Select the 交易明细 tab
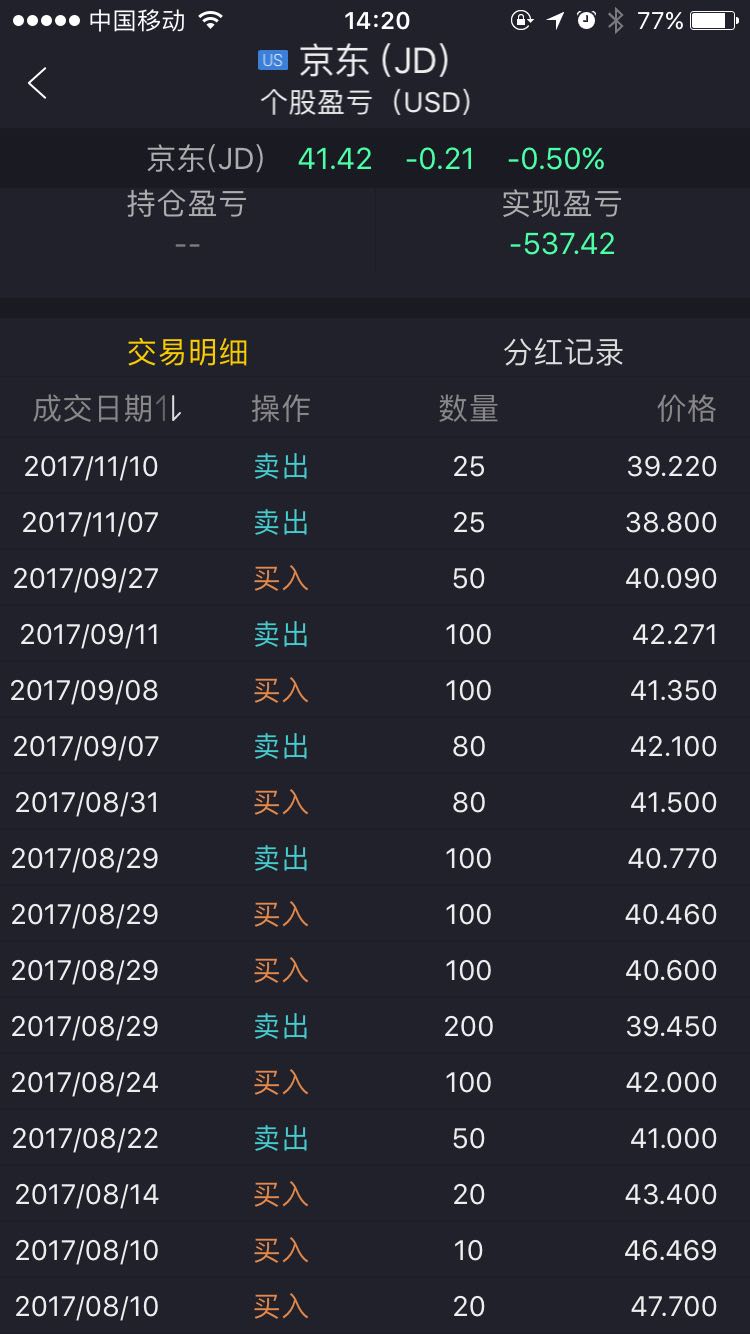Screen dimensions: 750x1334 [187, 352]
